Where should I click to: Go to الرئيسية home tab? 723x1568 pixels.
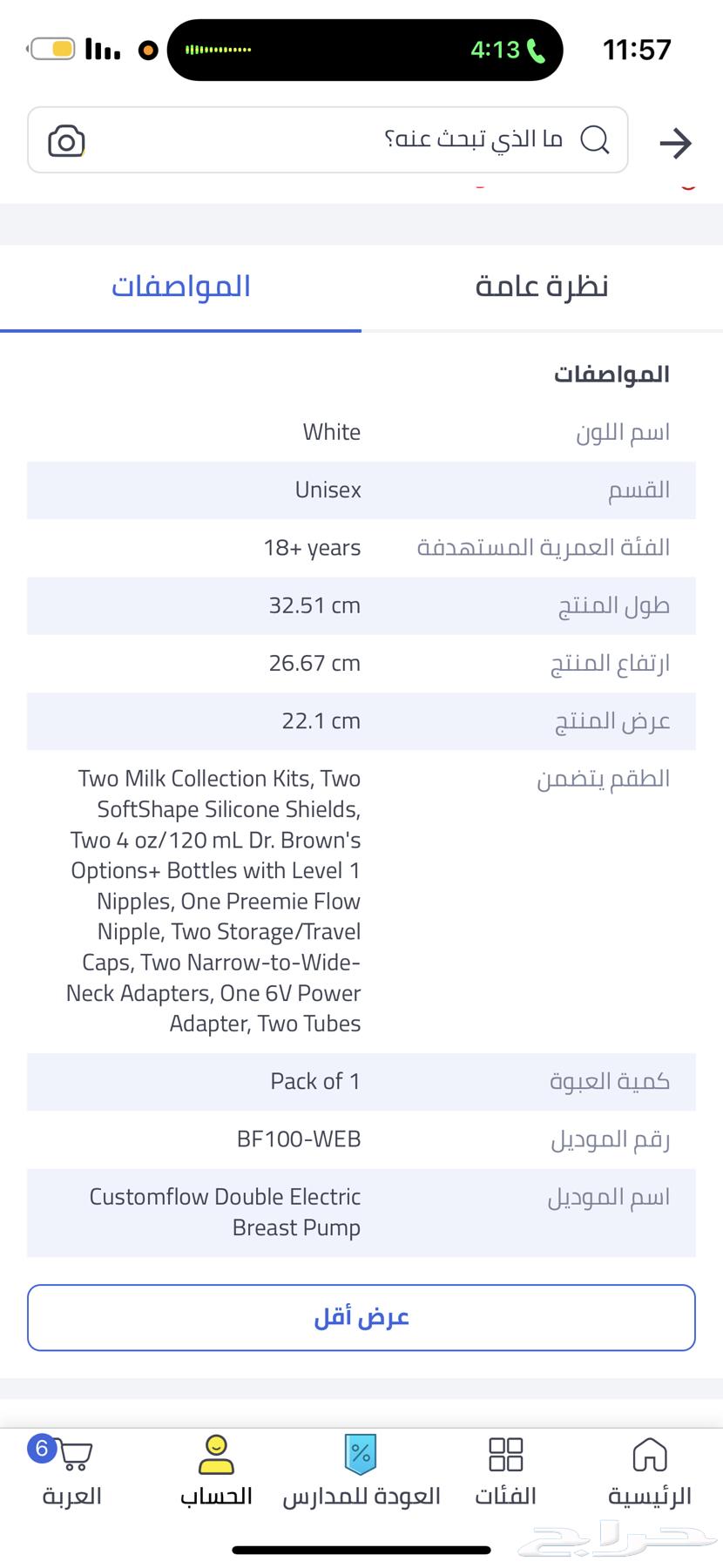click(649, 1471)
